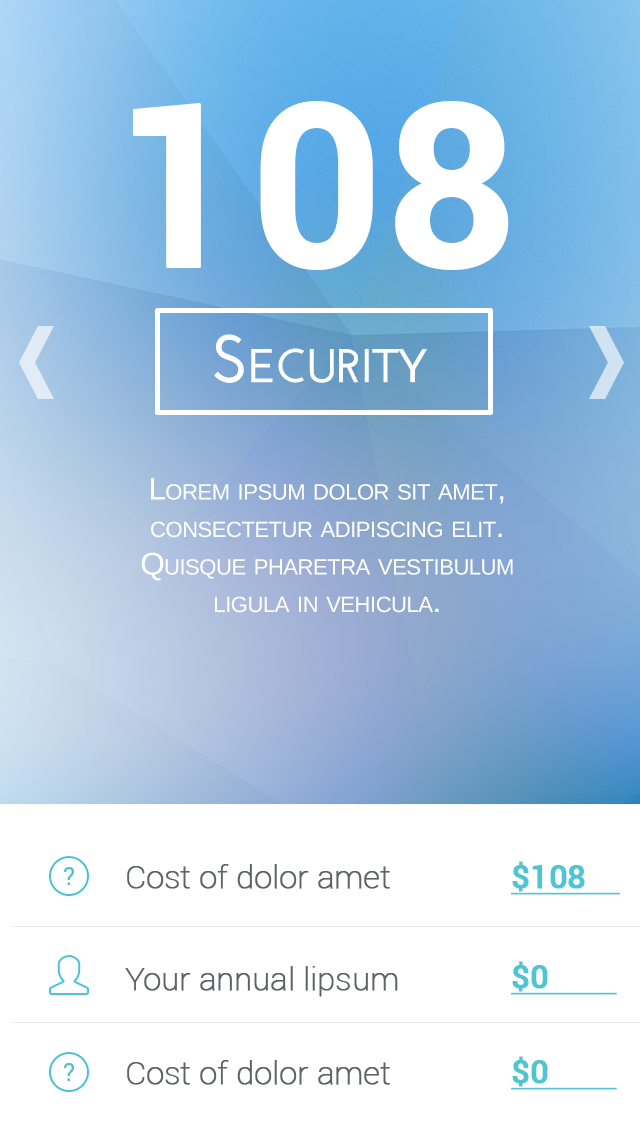Image resolution: width=640 pixels, height=1136 pixels.
Task: Open help icon for first Cost of dolor amet
Action: (69, 877)
